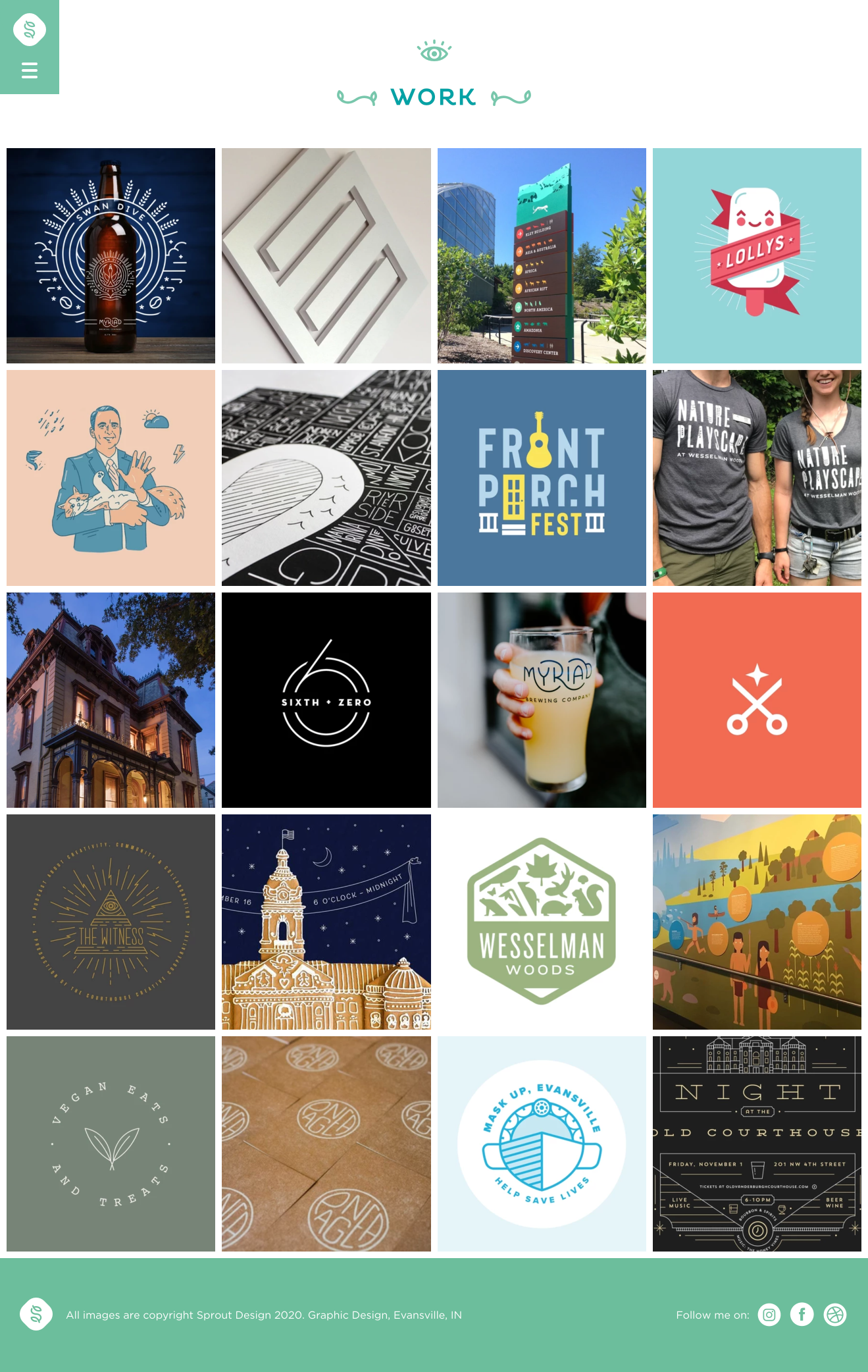Visit the Dribbble profile
868x1372 pixels.
click(835, 1315)
